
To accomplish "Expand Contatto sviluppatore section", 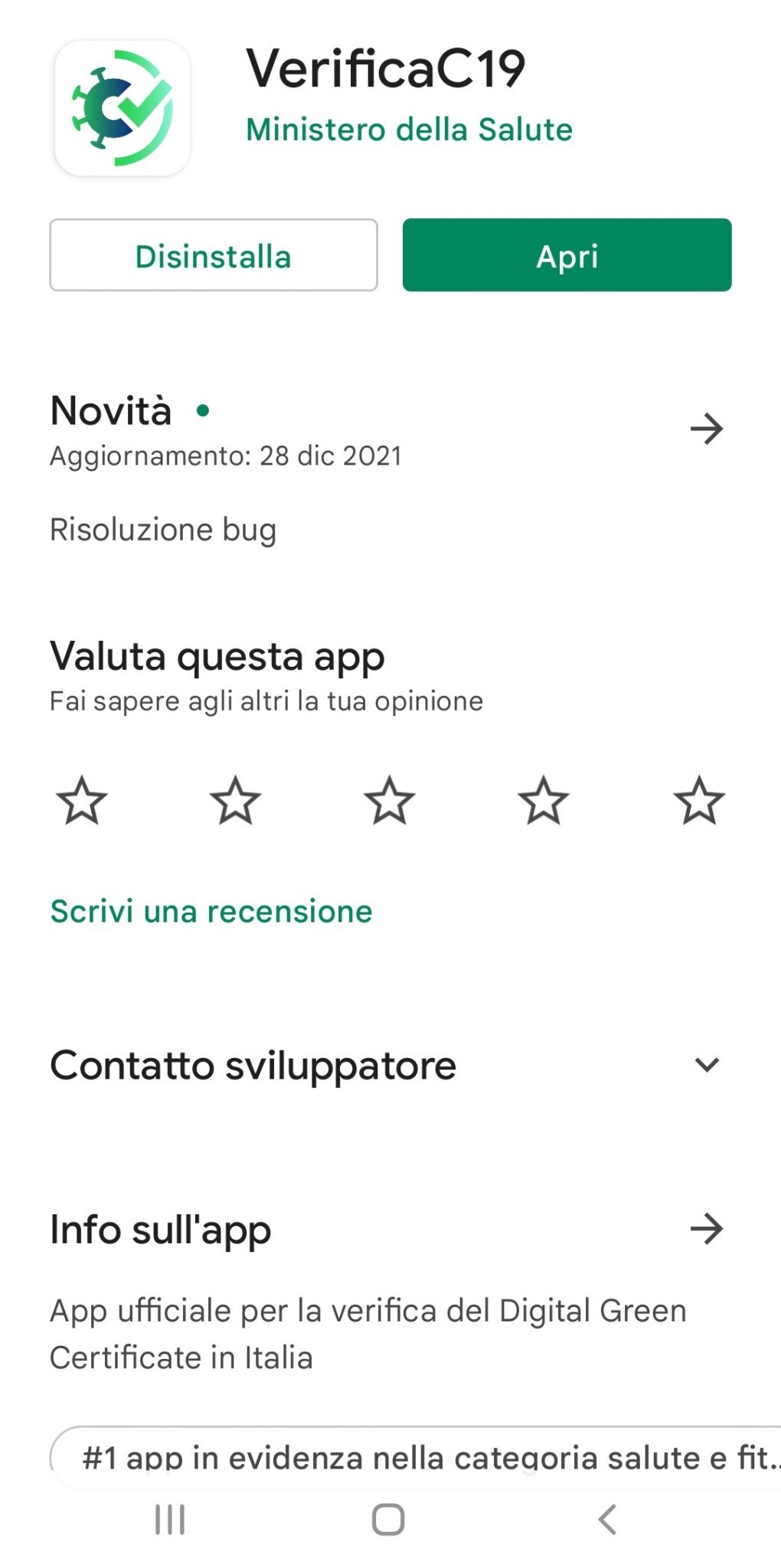I will point(706,1065).
